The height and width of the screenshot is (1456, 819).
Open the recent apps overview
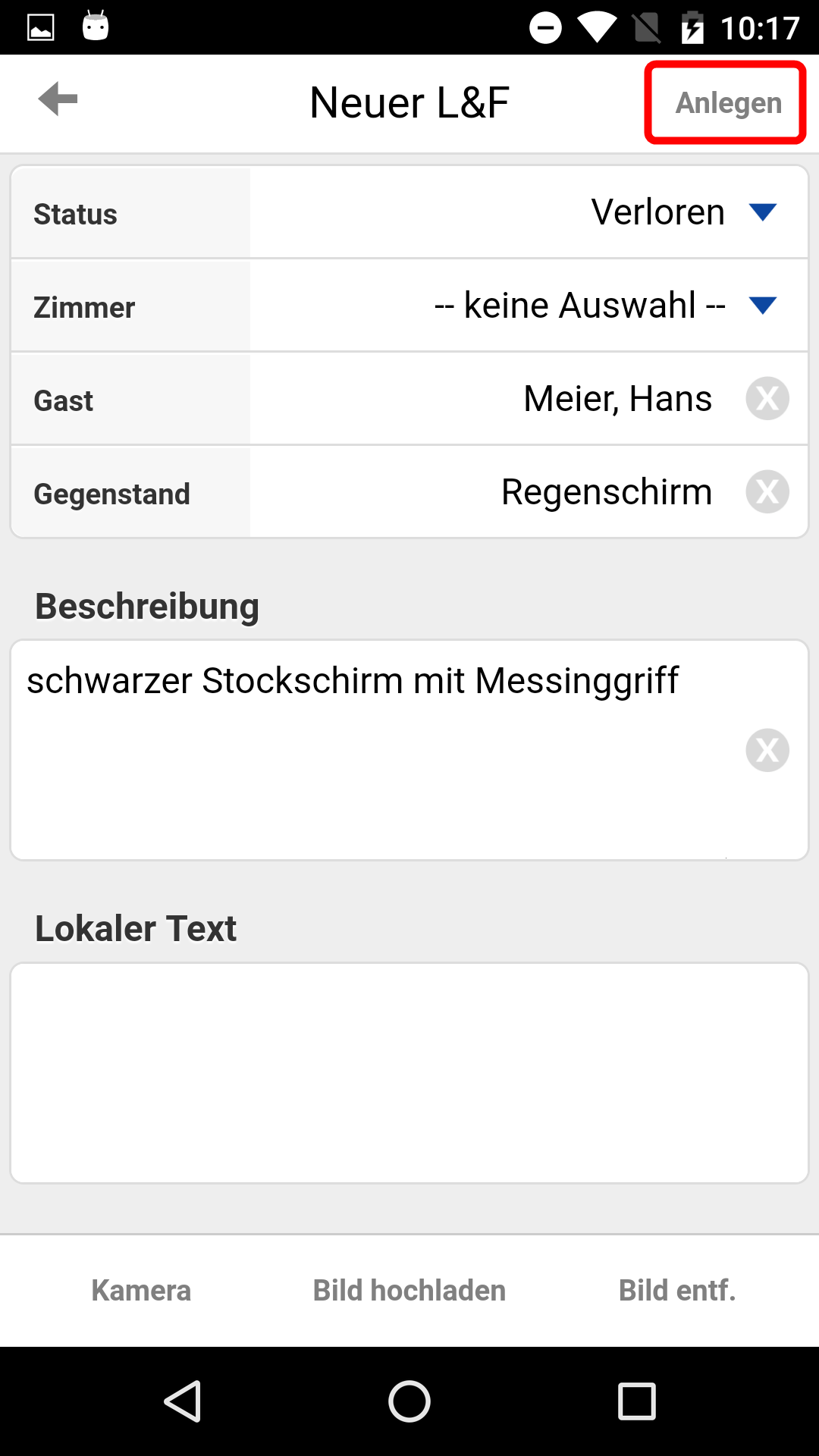pos(637,1401)
